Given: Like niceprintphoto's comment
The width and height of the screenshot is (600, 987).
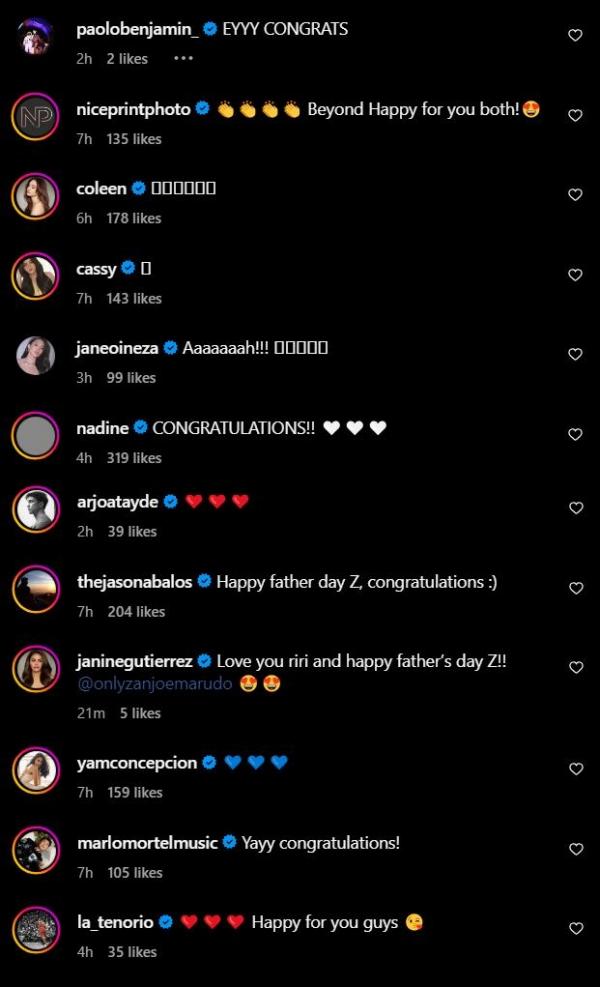Looking at the screenshot, I should (x=575, y=116).
